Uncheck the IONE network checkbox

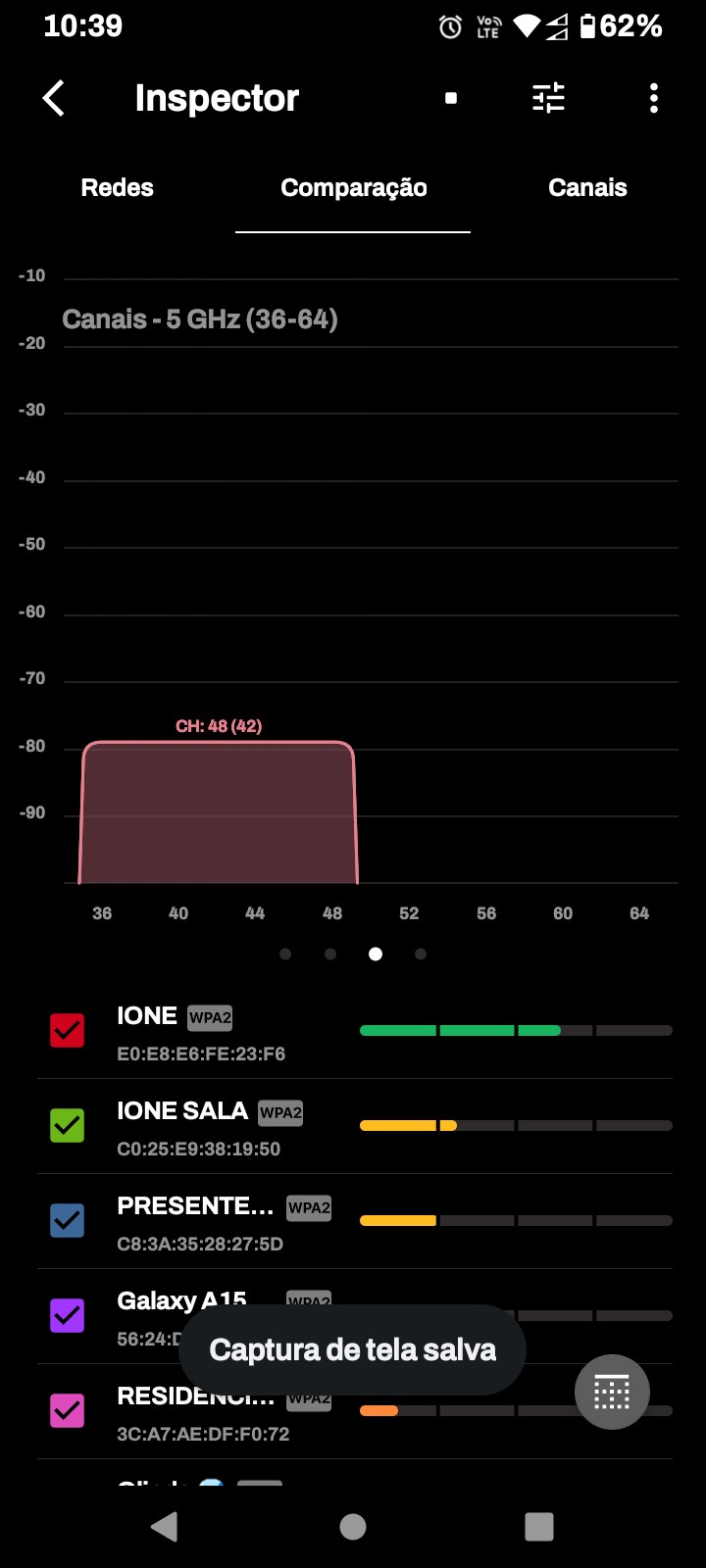coord(68,1030)
